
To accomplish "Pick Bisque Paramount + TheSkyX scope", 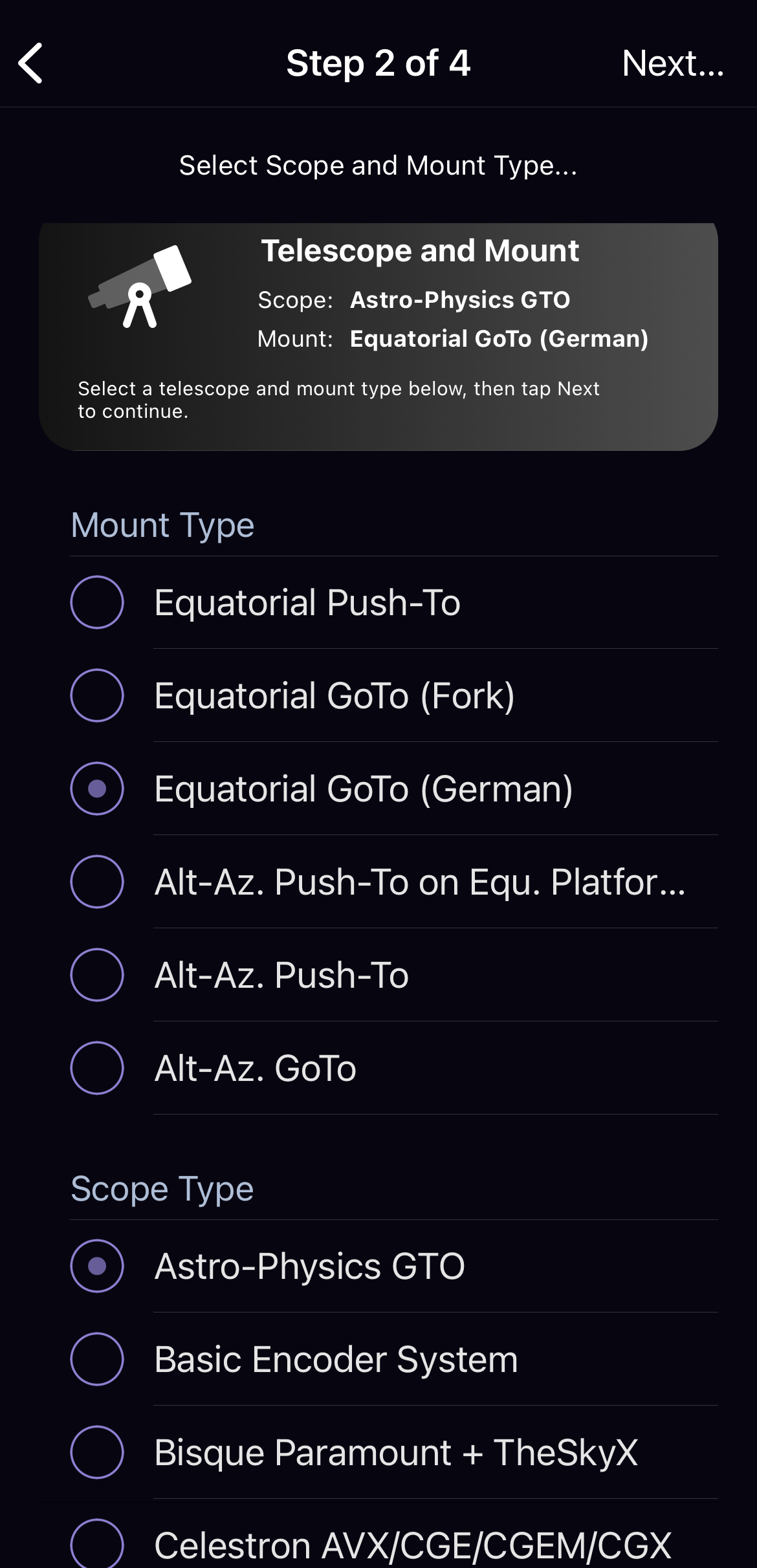I will click(x=394, y=1452).
